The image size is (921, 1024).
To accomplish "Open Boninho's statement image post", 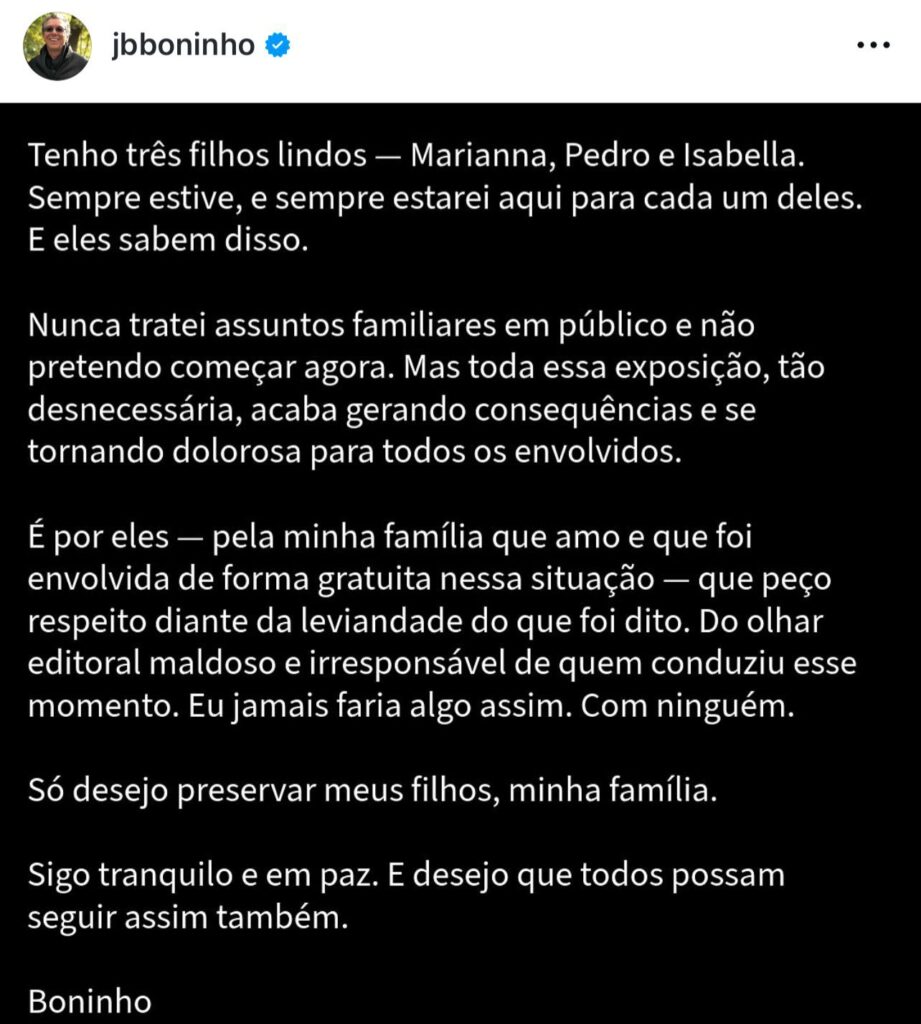I will click(460, 560).
